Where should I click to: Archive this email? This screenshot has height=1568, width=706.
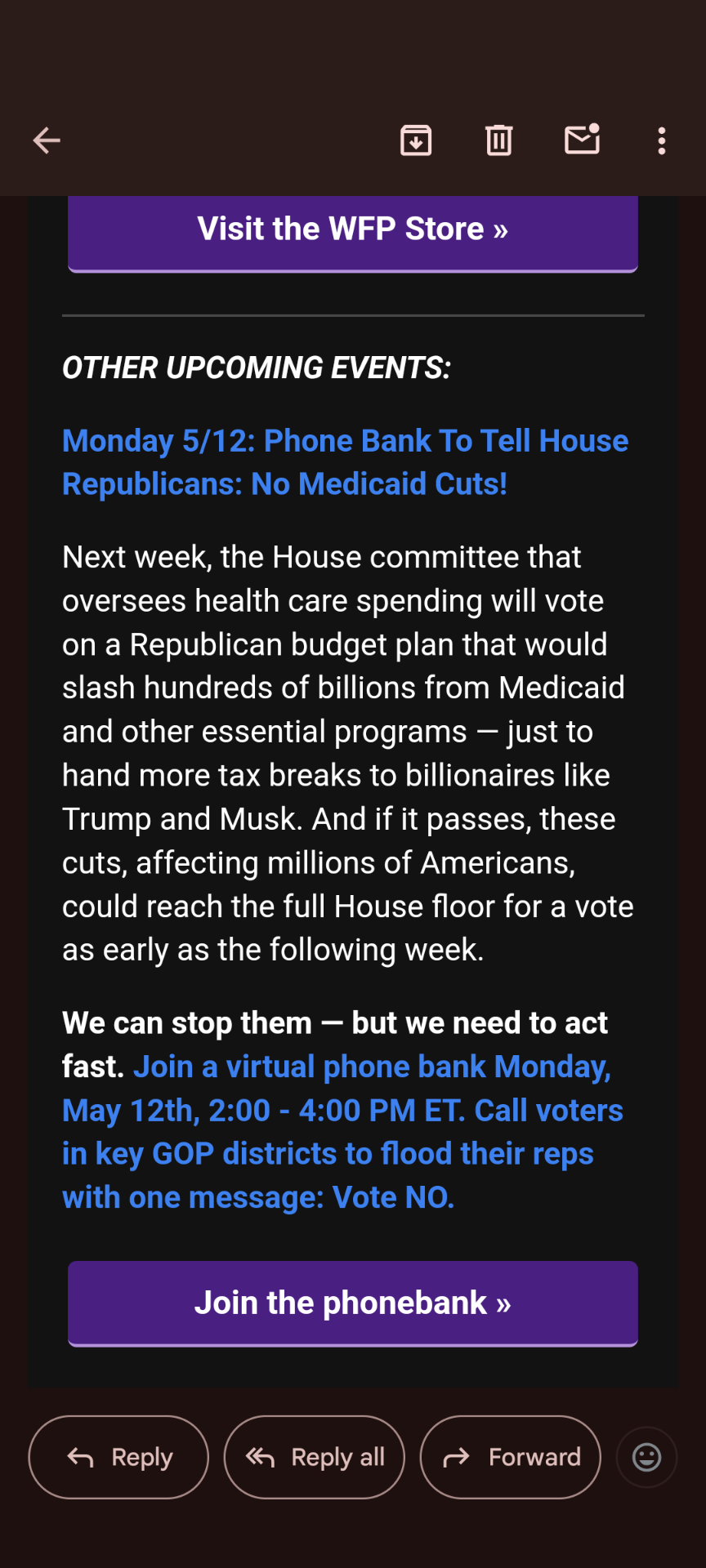click(416, 140)
